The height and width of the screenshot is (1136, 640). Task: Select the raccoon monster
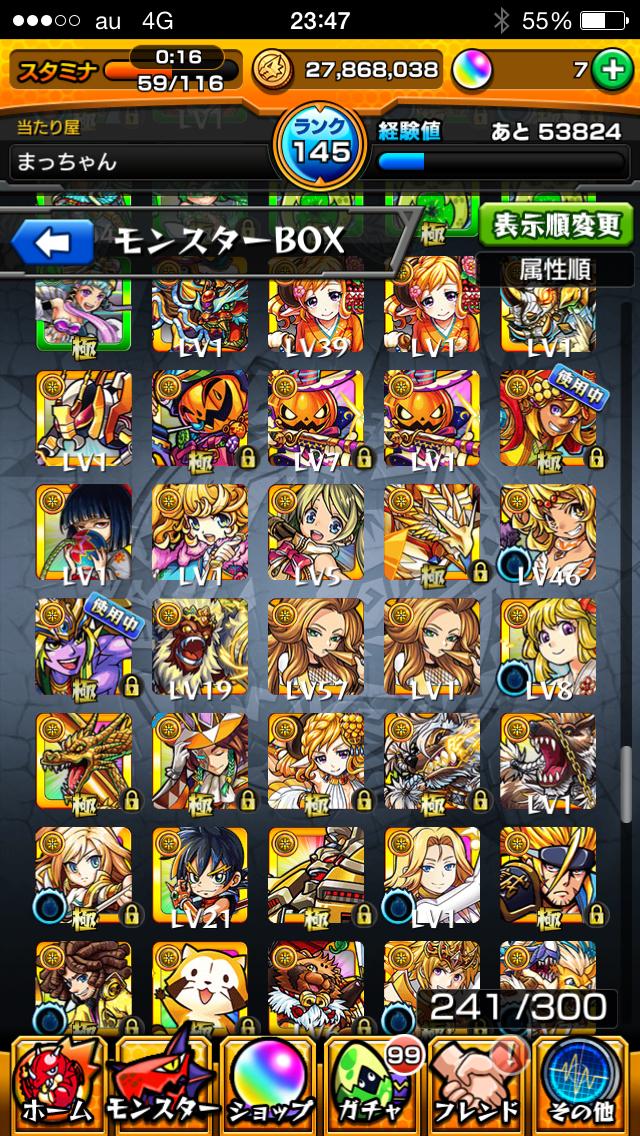pos(200,984)
